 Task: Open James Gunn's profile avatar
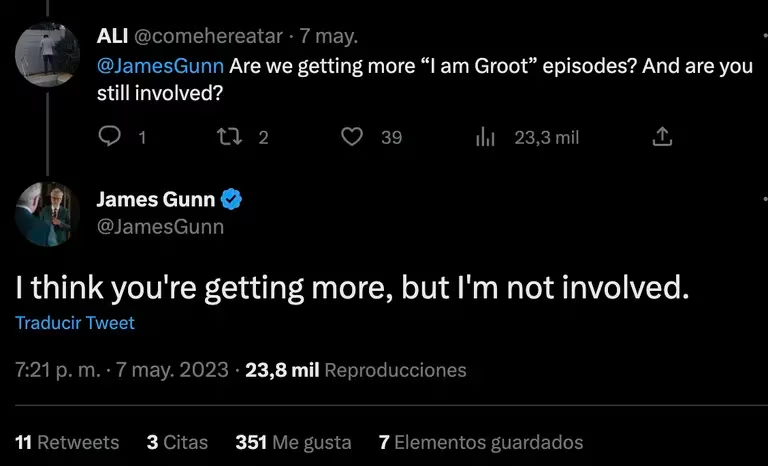click(x=47, y=214)
